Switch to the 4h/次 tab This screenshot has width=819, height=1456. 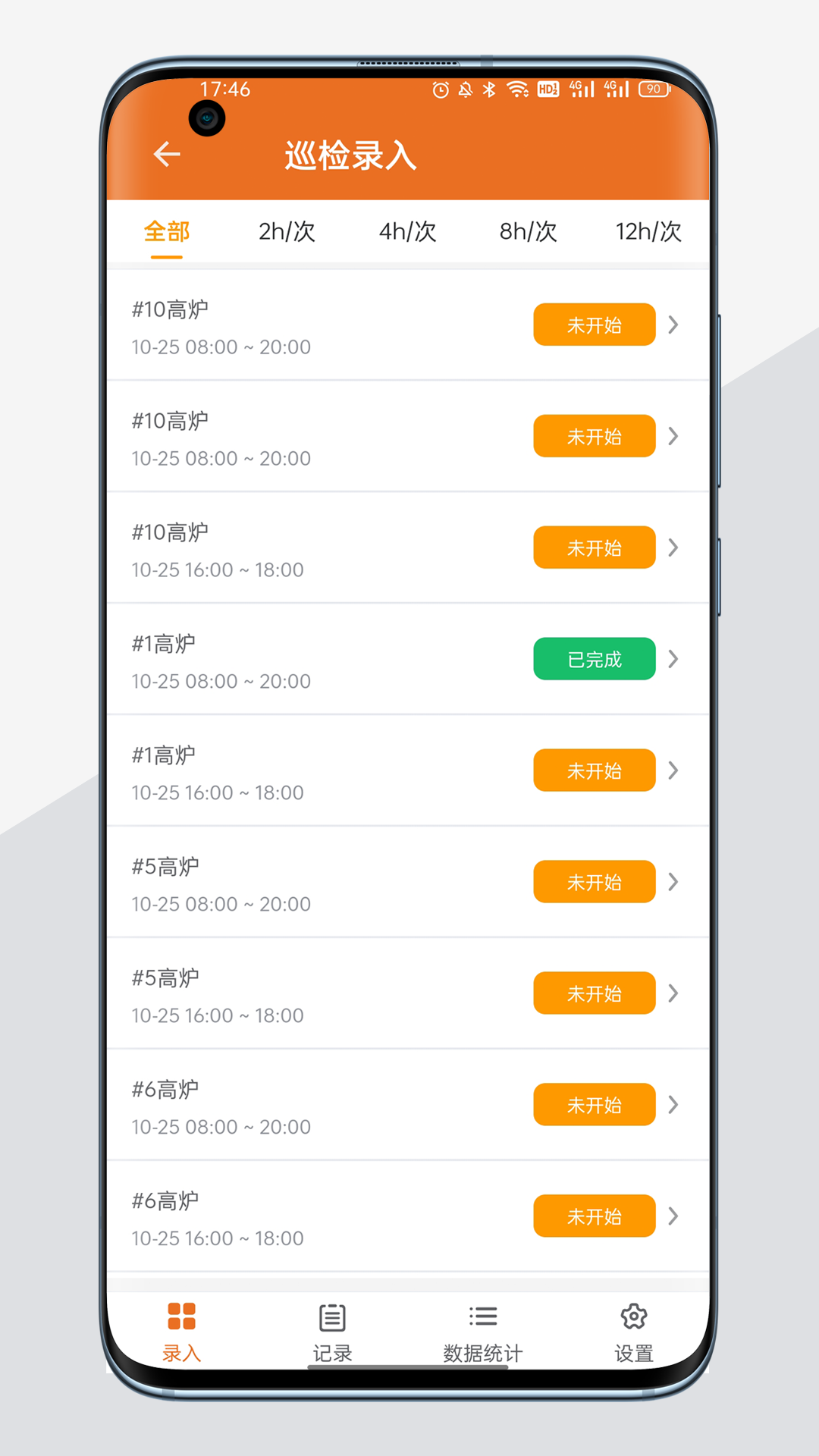408,231
